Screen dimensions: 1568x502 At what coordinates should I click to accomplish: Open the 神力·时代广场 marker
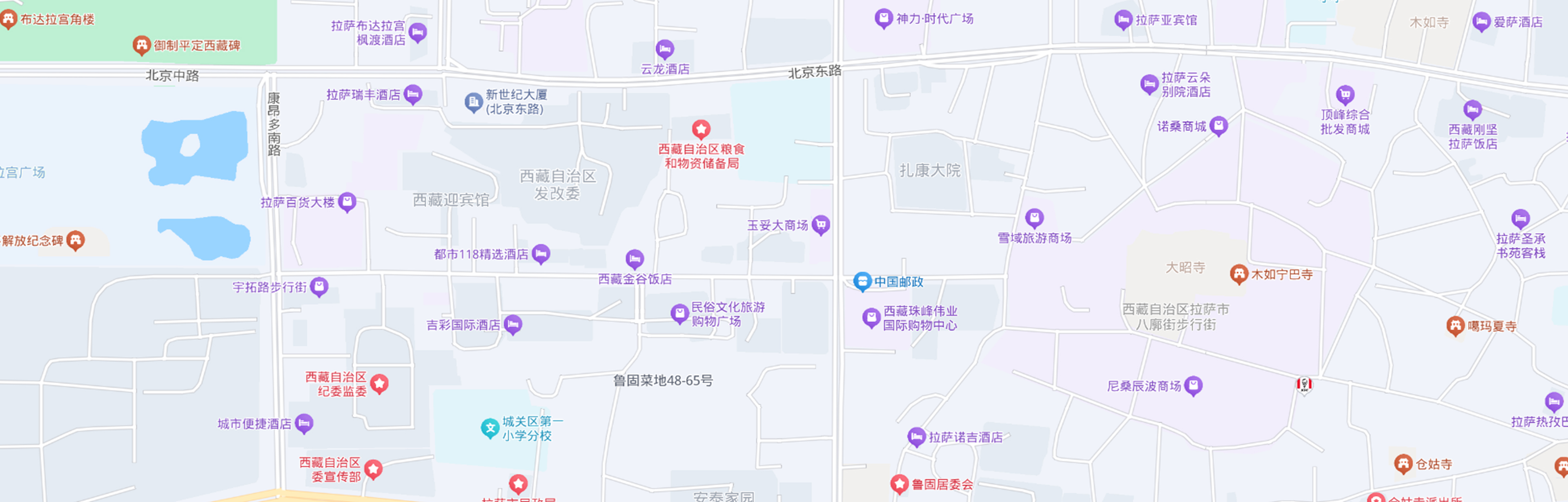883,18
